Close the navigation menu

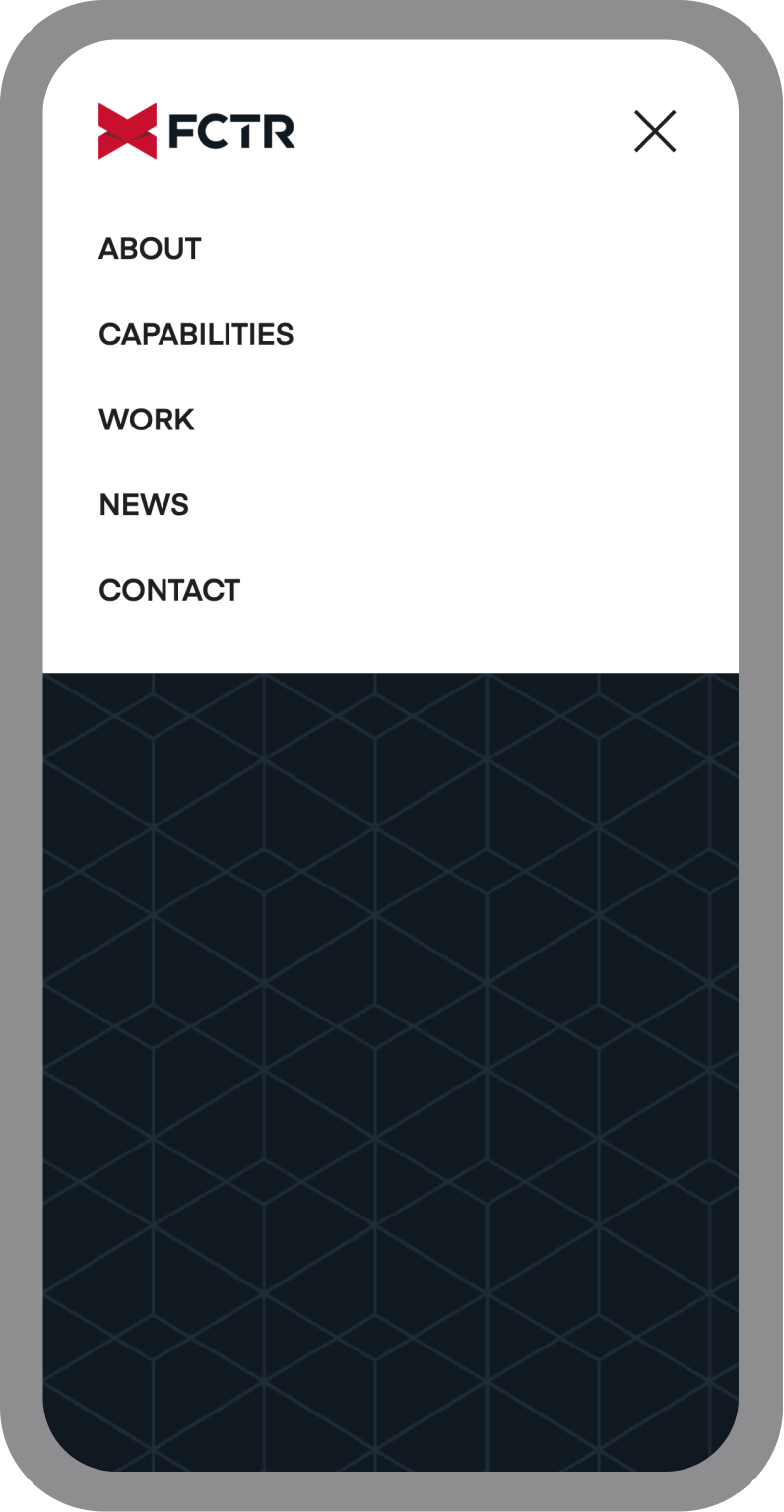(x=655, y=131)
